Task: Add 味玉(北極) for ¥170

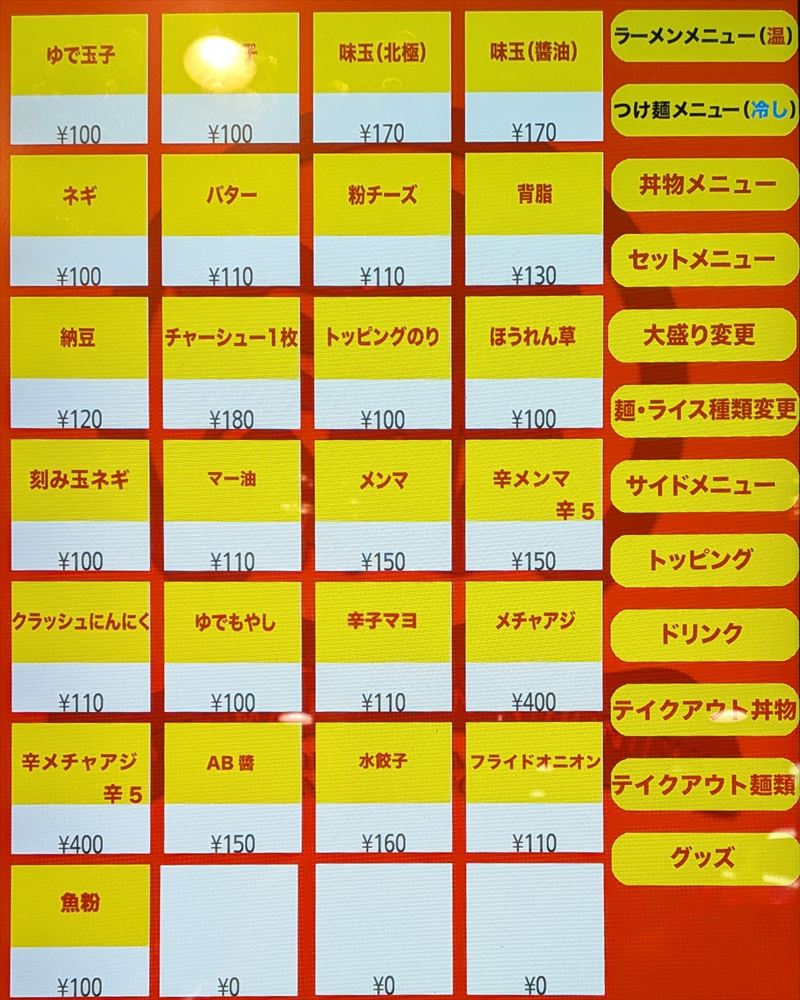Action: point(381,80)
